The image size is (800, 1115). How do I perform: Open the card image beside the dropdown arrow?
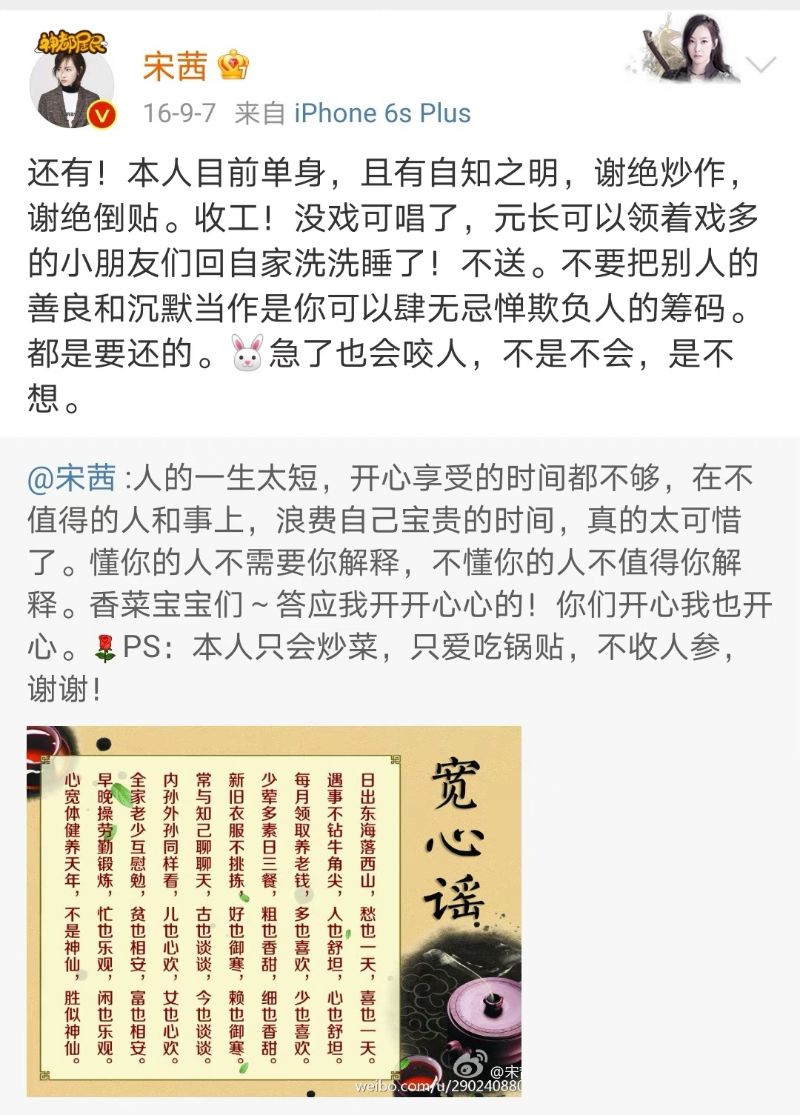coord(688,48)
